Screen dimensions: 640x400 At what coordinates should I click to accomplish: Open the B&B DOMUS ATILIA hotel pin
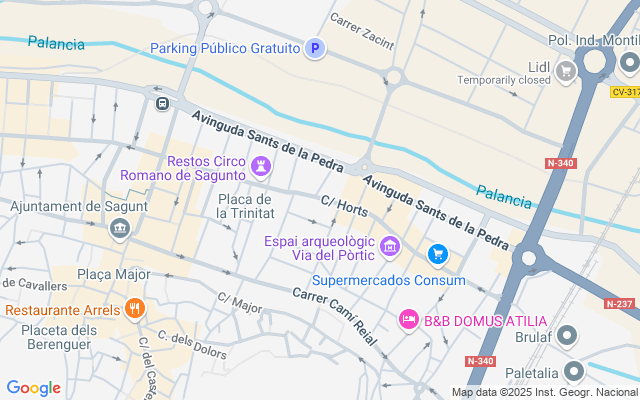pos(409,320)
